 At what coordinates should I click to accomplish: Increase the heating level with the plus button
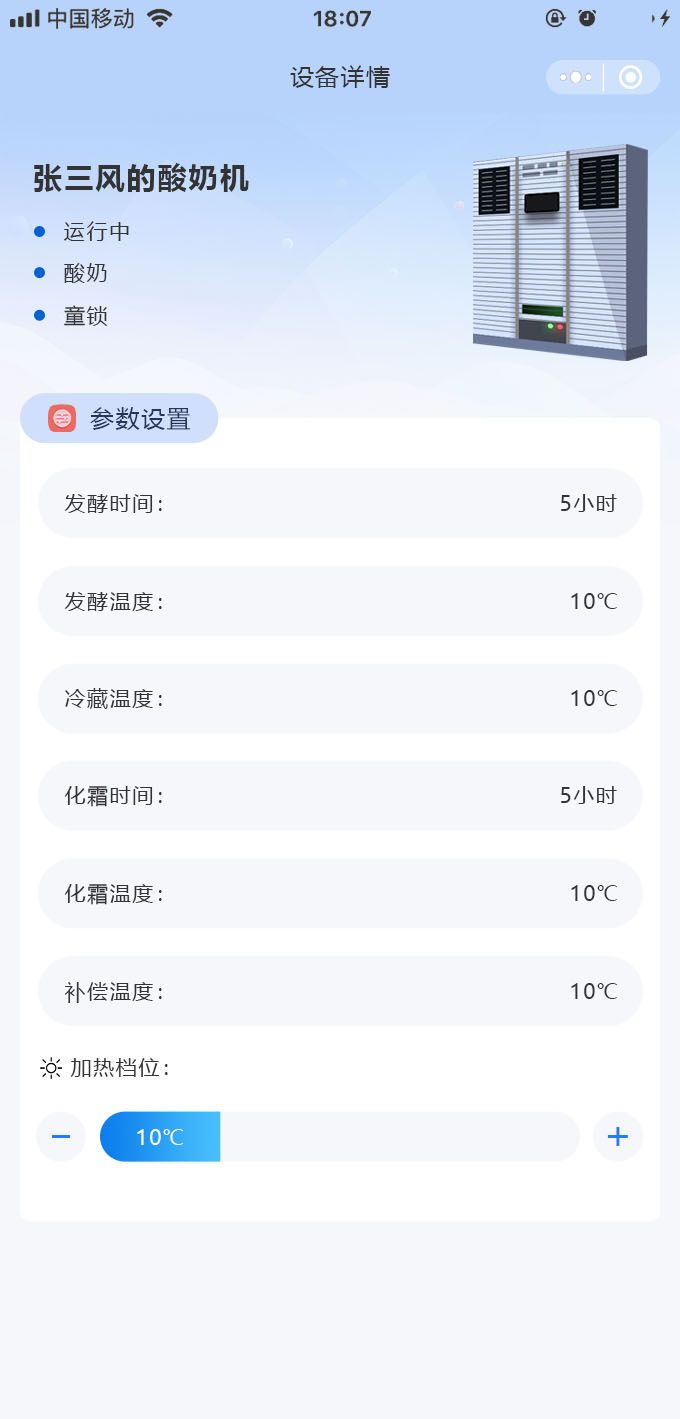click(x=618, y=1137)
